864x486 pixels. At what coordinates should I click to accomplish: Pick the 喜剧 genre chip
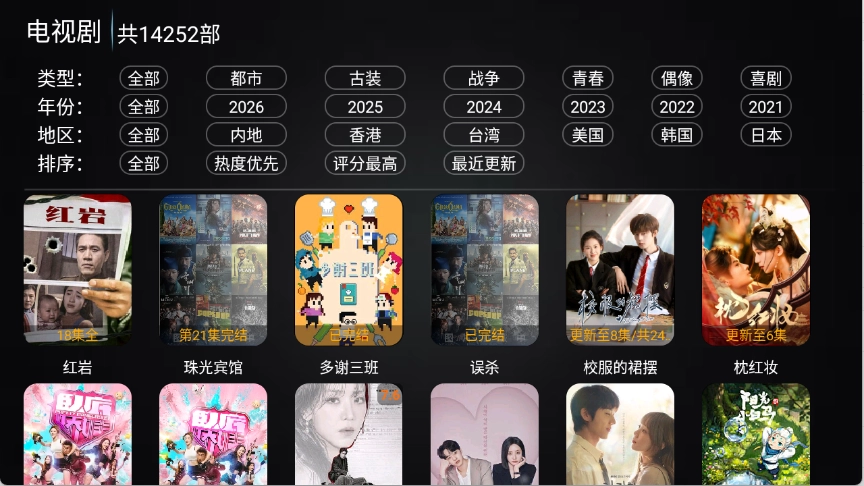[x=766, y=78]
